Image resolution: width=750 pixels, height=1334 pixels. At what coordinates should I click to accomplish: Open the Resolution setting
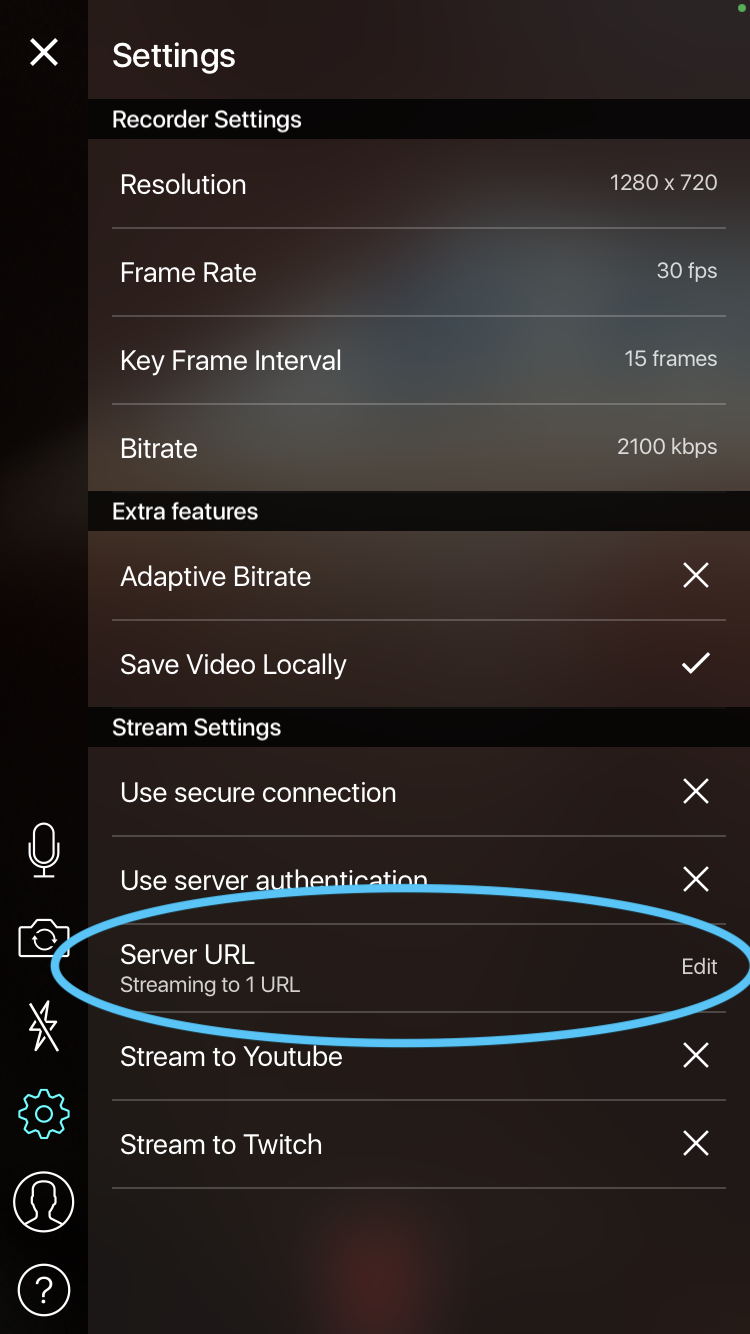tap(419, 184)
